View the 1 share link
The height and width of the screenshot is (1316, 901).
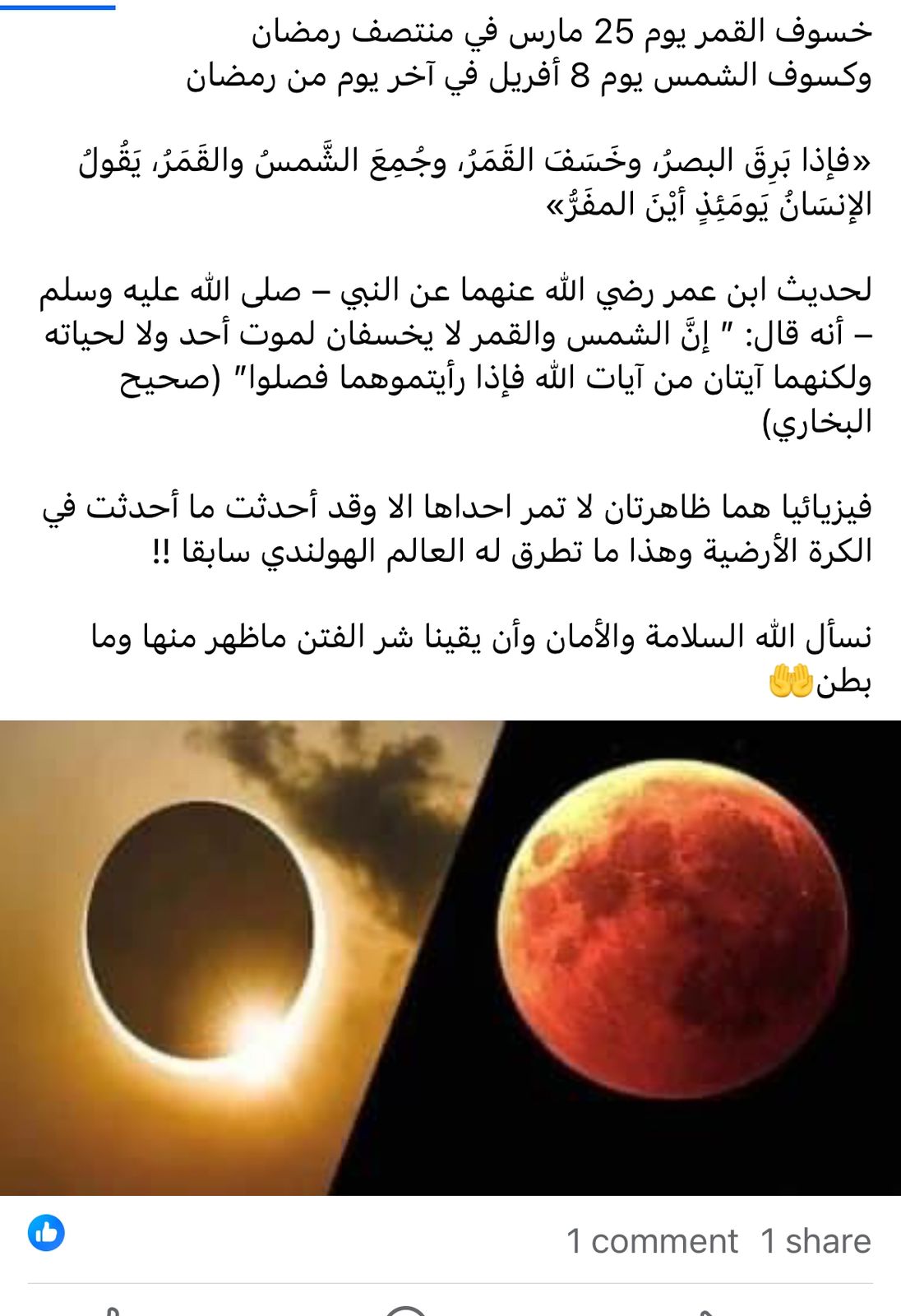815,1240
